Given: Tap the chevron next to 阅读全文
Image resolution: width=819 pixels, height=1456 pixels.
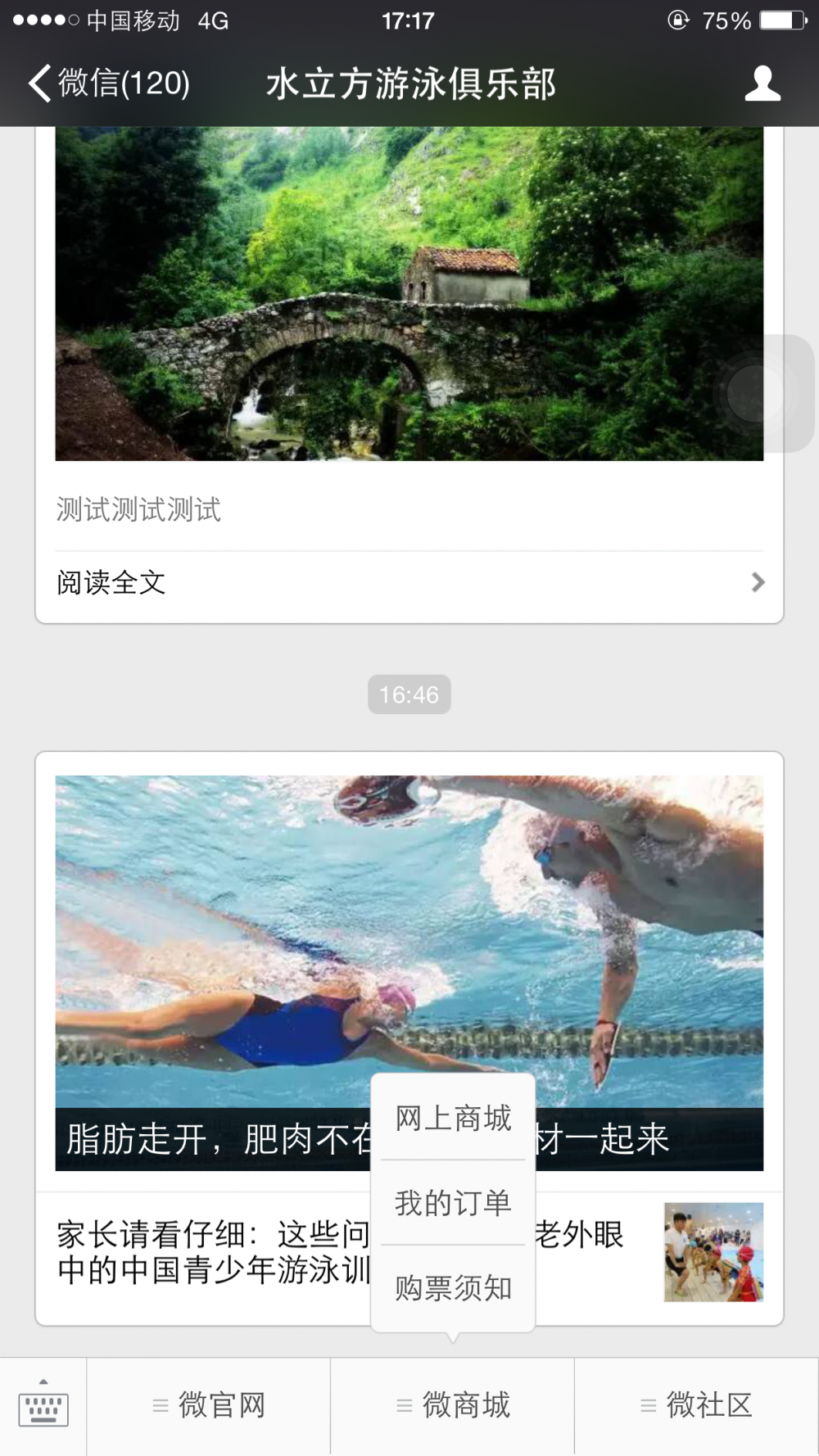Looking at the screenshot, I should pyautogui.click(x=758, y=582).
